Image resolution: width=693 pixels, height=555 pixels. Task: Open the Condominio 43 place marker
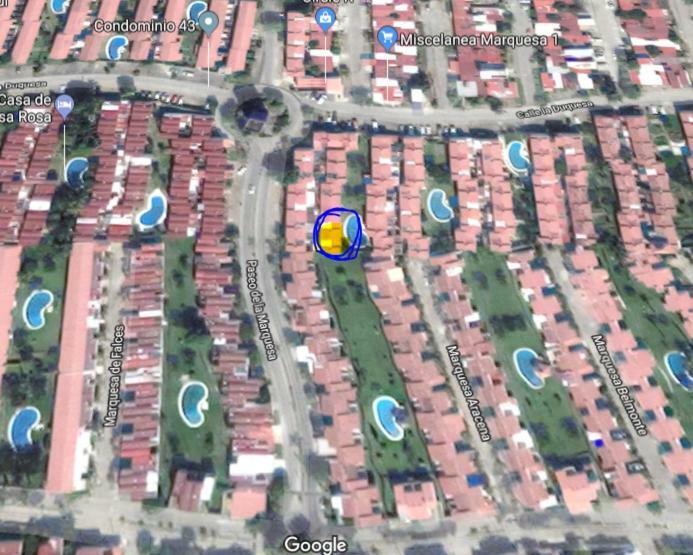[x=208, y=23]
